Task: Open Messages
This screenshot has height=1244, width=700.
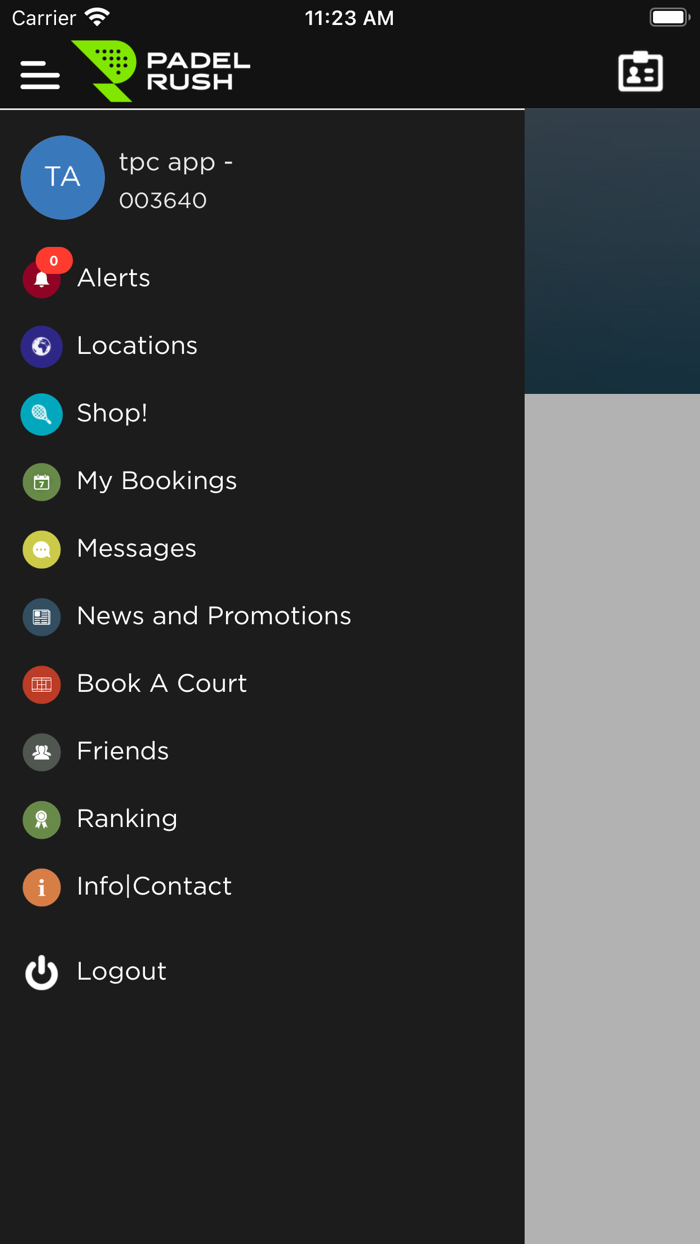Action: [136, 549]
